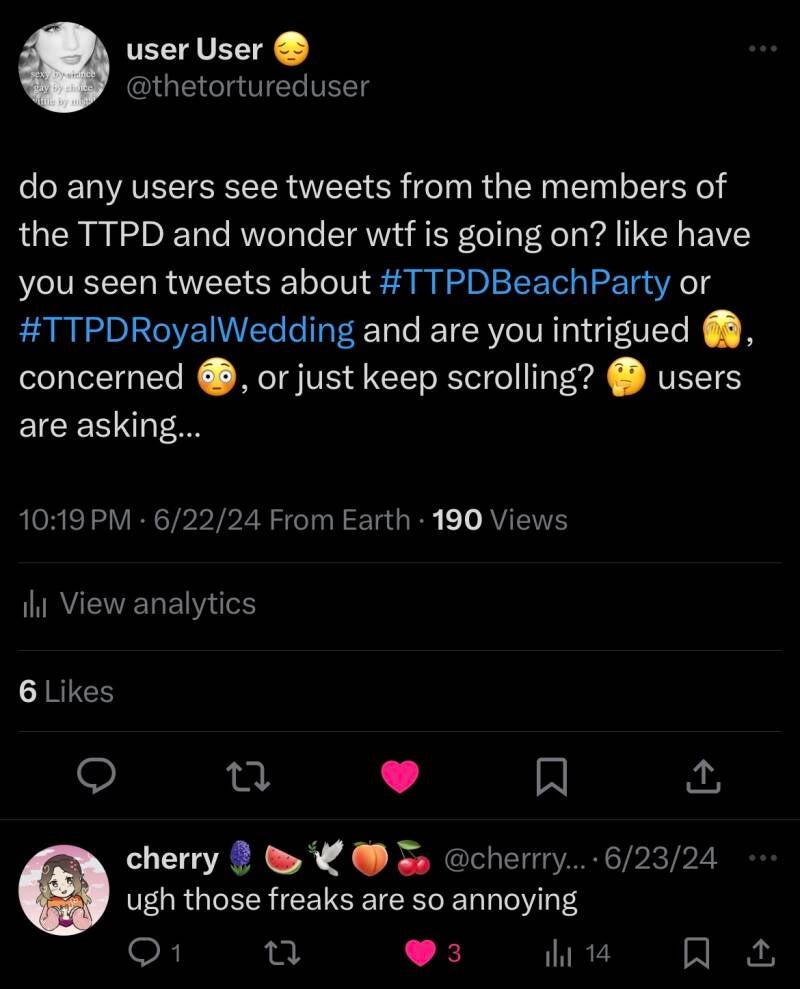Screen dimensions: 800x989
Task: Unlike the main tweet with the heart
Action: pyautogui.click(x=401, y=776)
